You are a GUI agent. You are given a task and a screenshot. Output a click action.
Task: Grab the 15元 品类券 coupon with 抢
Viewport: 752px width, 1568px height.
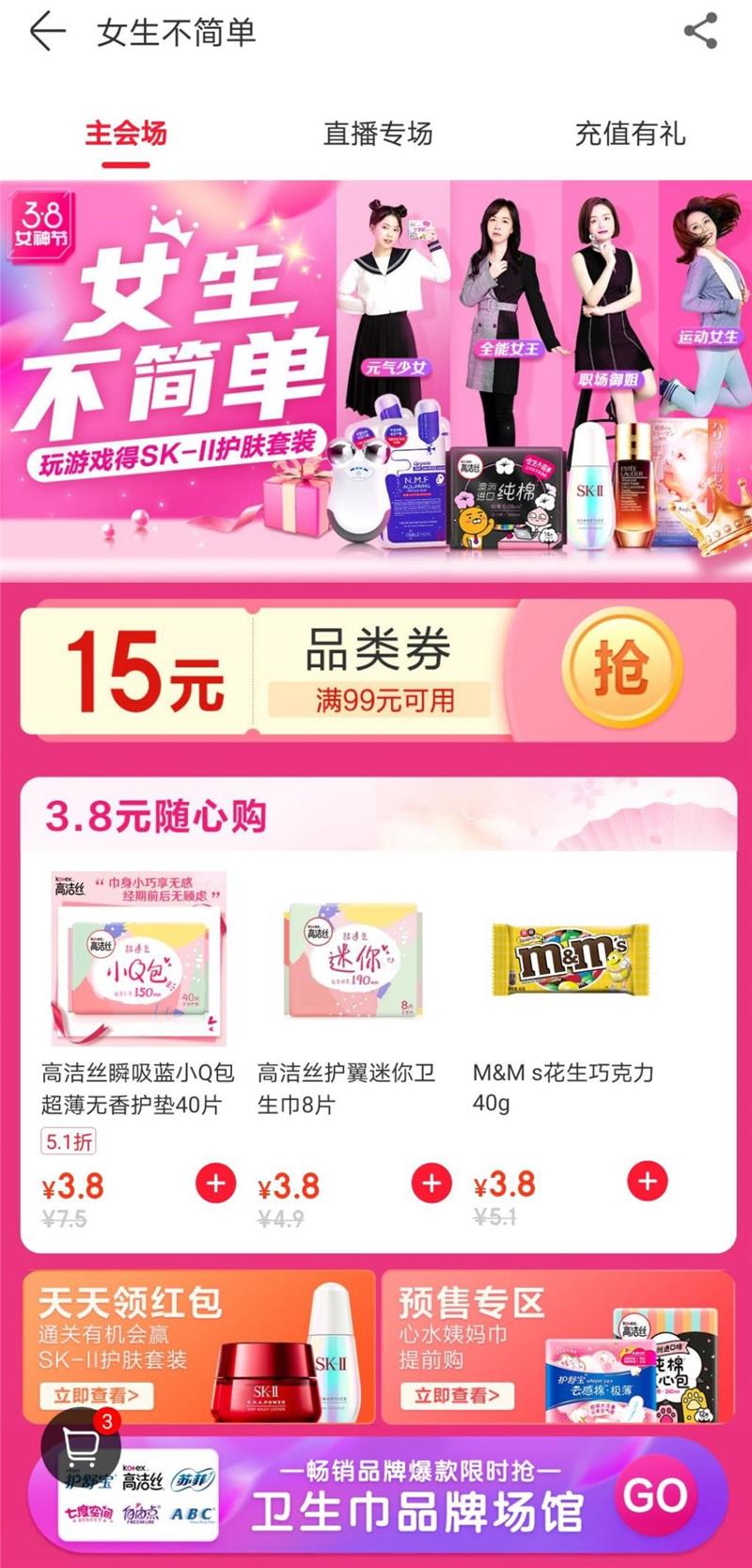[620, 668]
